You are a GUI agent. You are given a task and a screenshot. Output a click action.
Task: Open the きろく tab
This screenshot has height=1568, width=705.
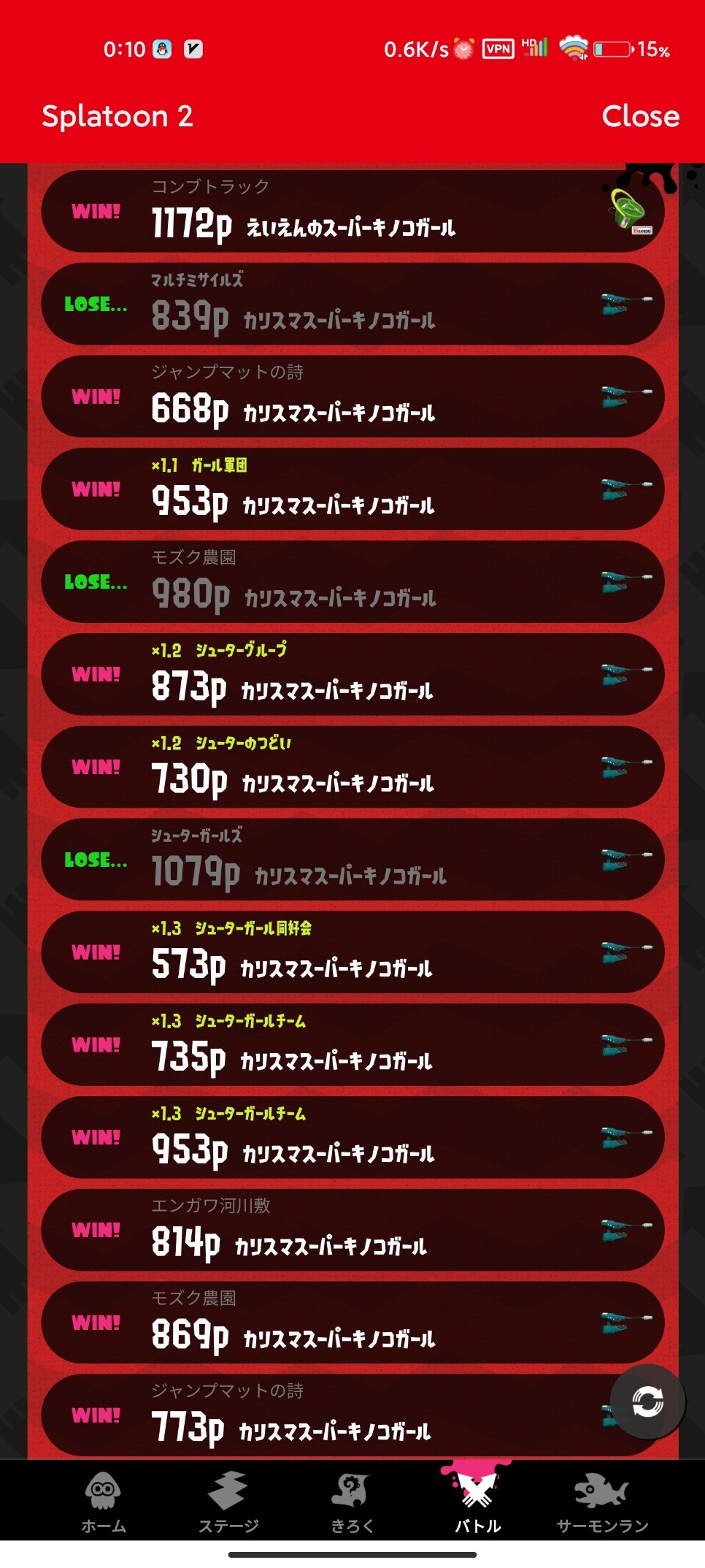(x=352, y=1502)
